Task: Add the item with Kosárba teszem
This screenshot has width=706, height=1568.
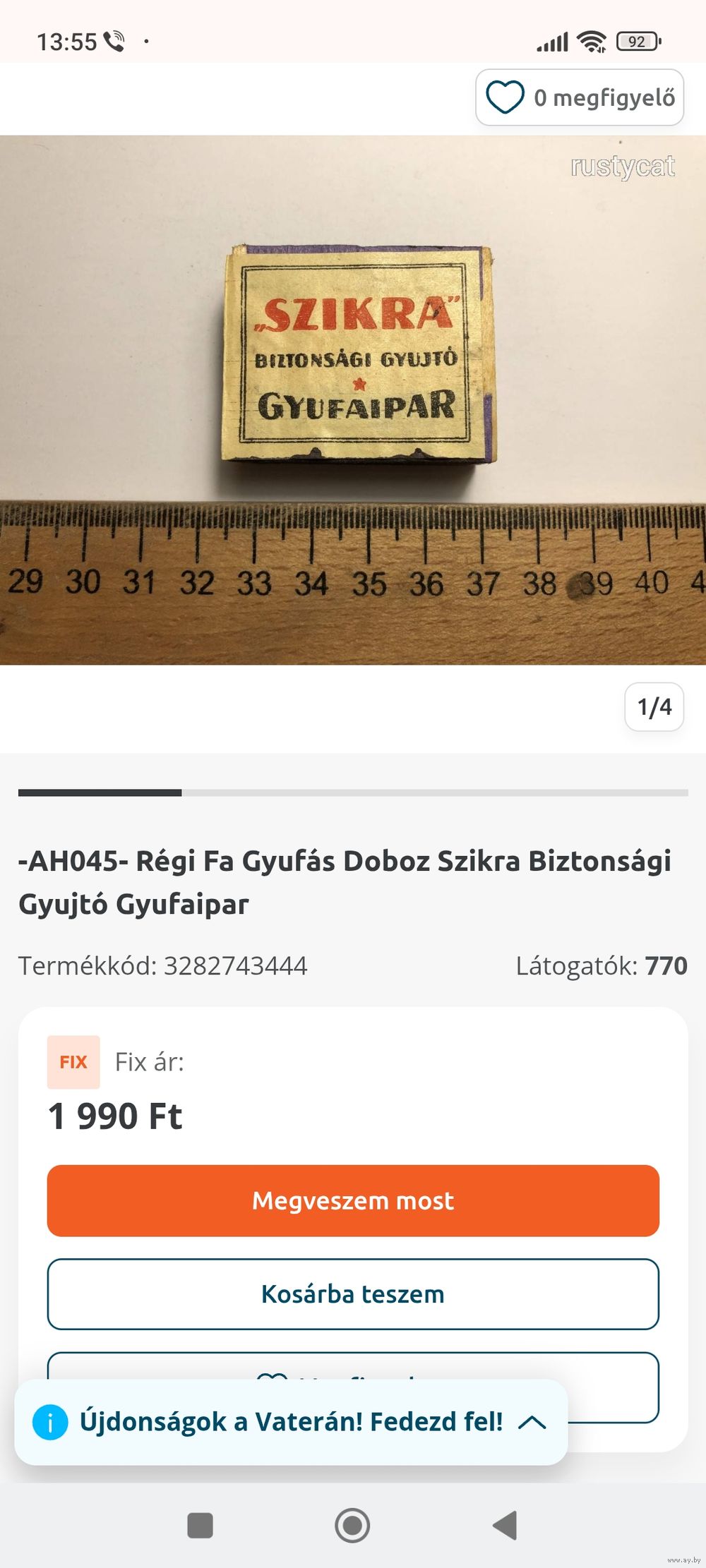Action: (353, 1294)
